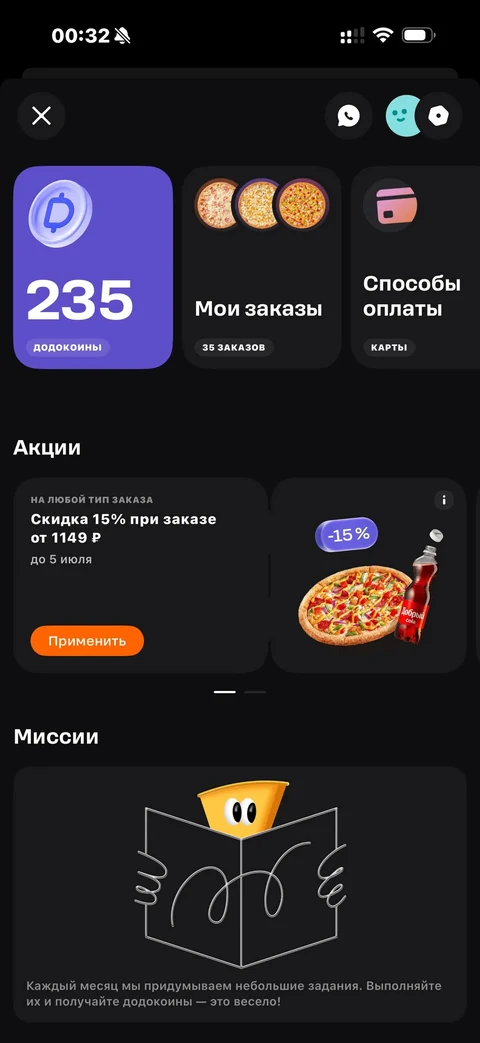Tap Применить on the 15% discount
The image size is (480, 1043).
(x=87, y=641)
